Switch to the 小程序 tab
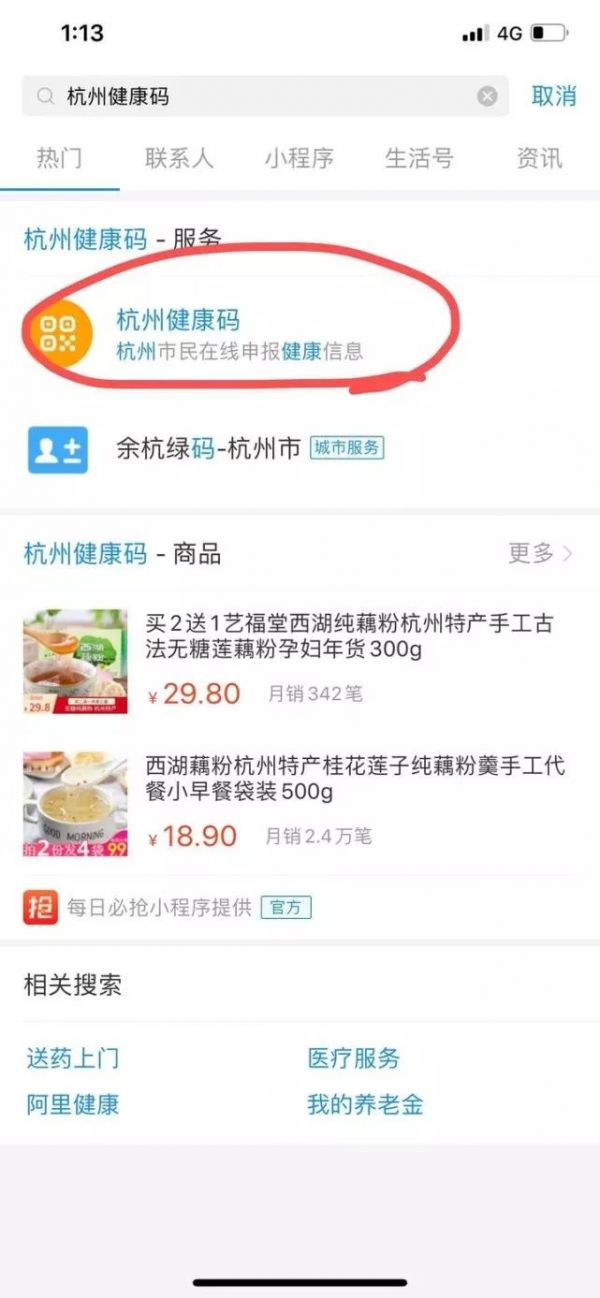This screenshot has width=600, height=1298. (x=299, y=158)
